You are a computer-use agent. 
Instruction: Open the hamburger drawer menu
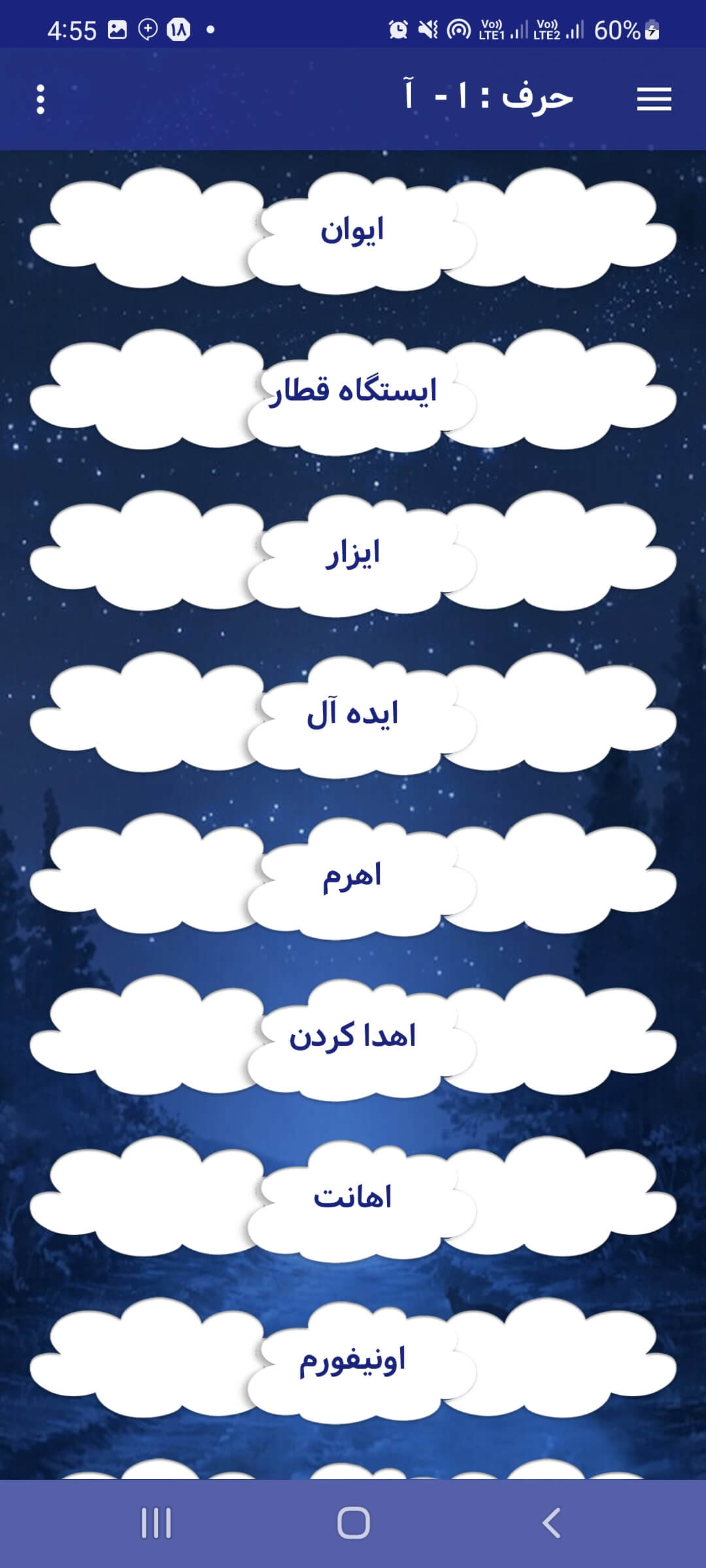tap(654, 99)
